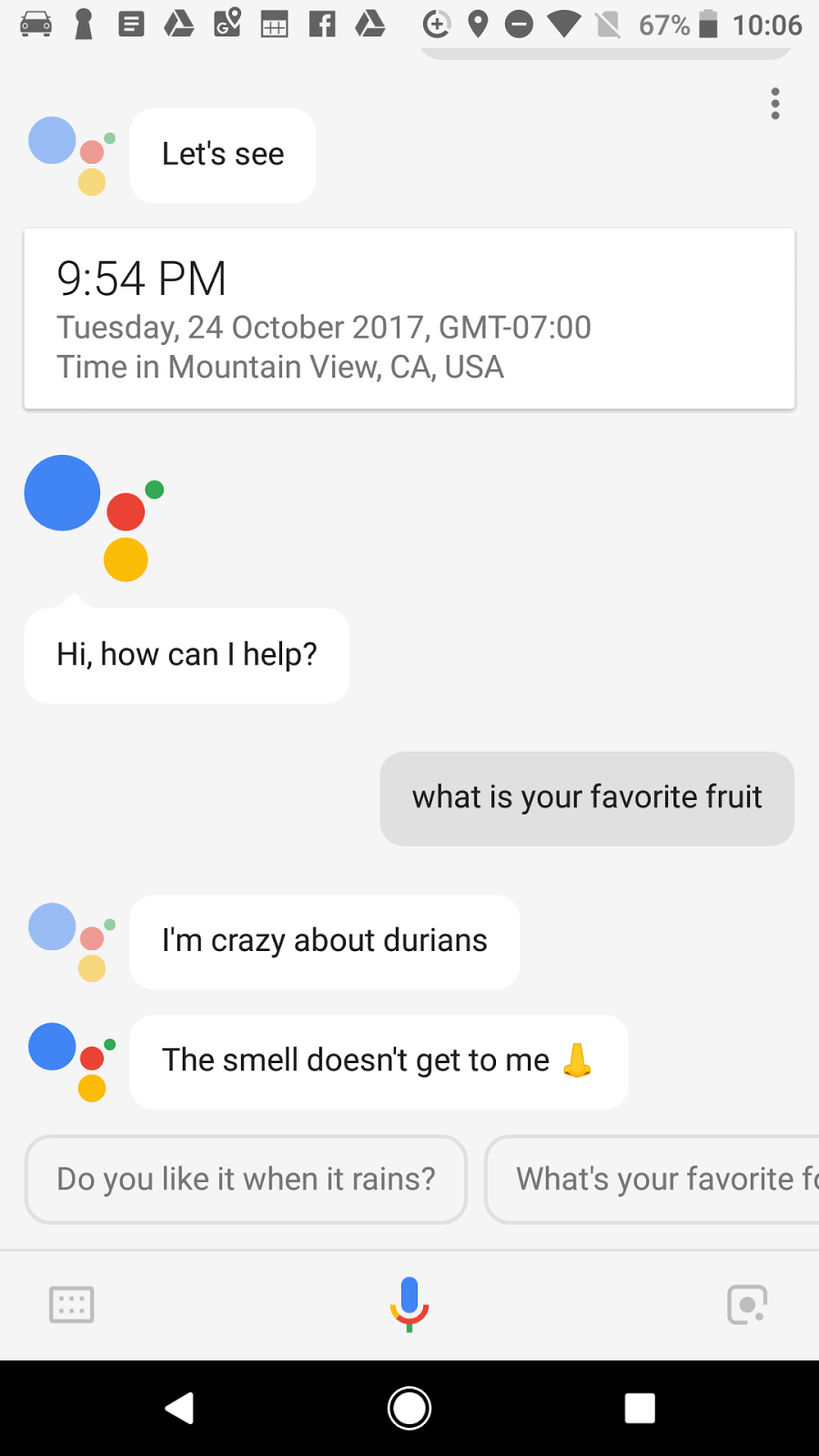The width and height of the screenshot is (819, 1456).
Task: Open the keyboard input
Action: (x=71, y=1305)
